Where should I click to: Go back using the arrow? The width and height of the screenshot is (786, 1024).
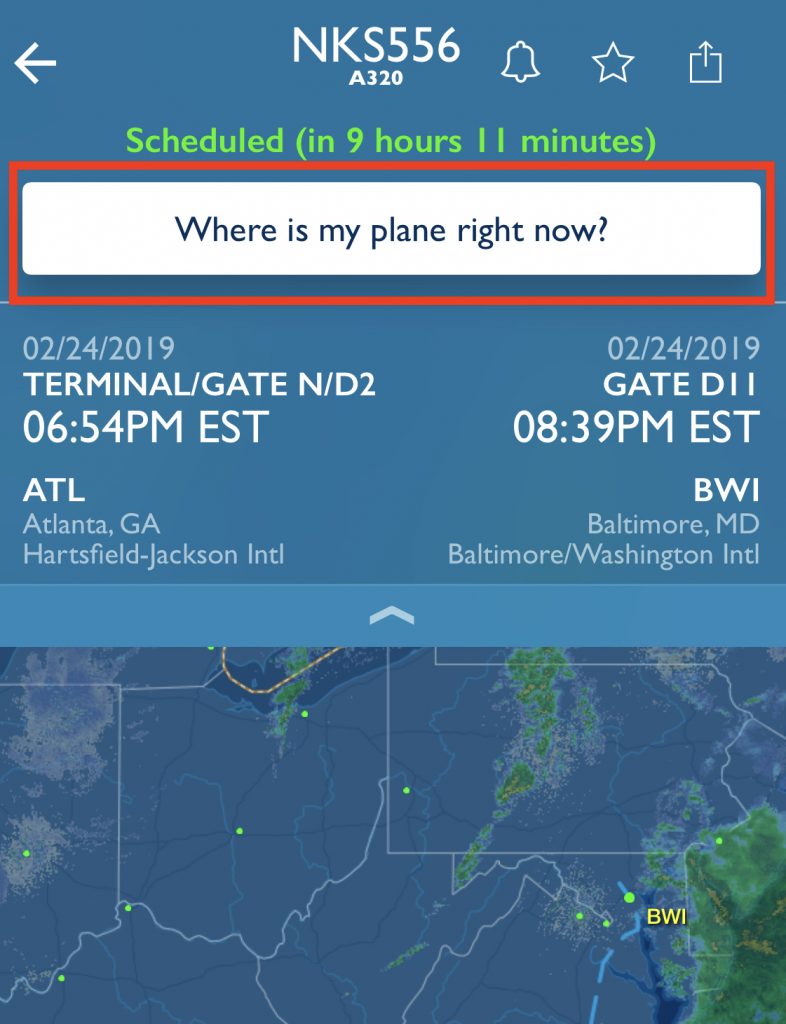35,65
